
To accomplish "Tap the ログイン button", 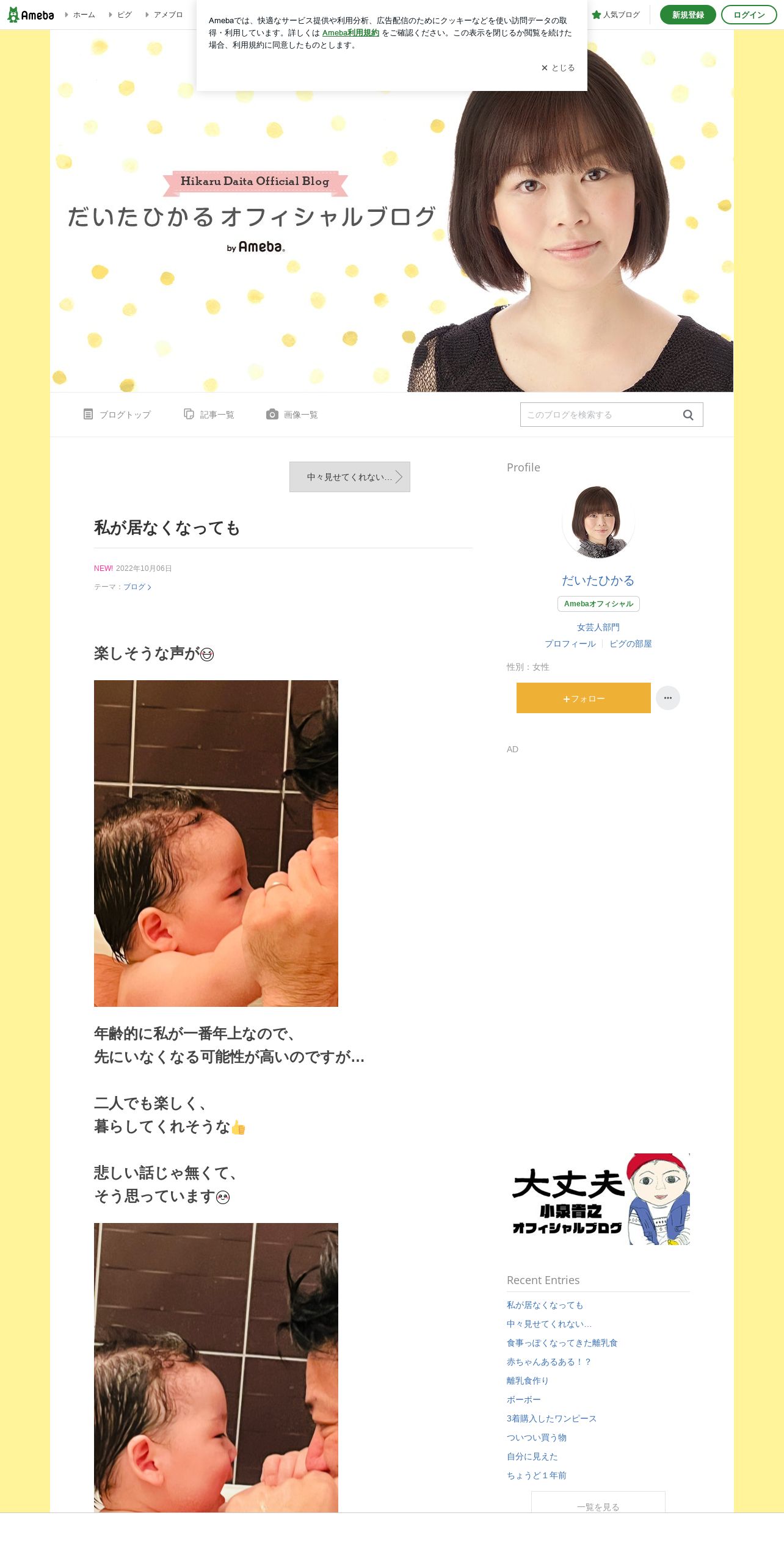I will coord(749,15).
